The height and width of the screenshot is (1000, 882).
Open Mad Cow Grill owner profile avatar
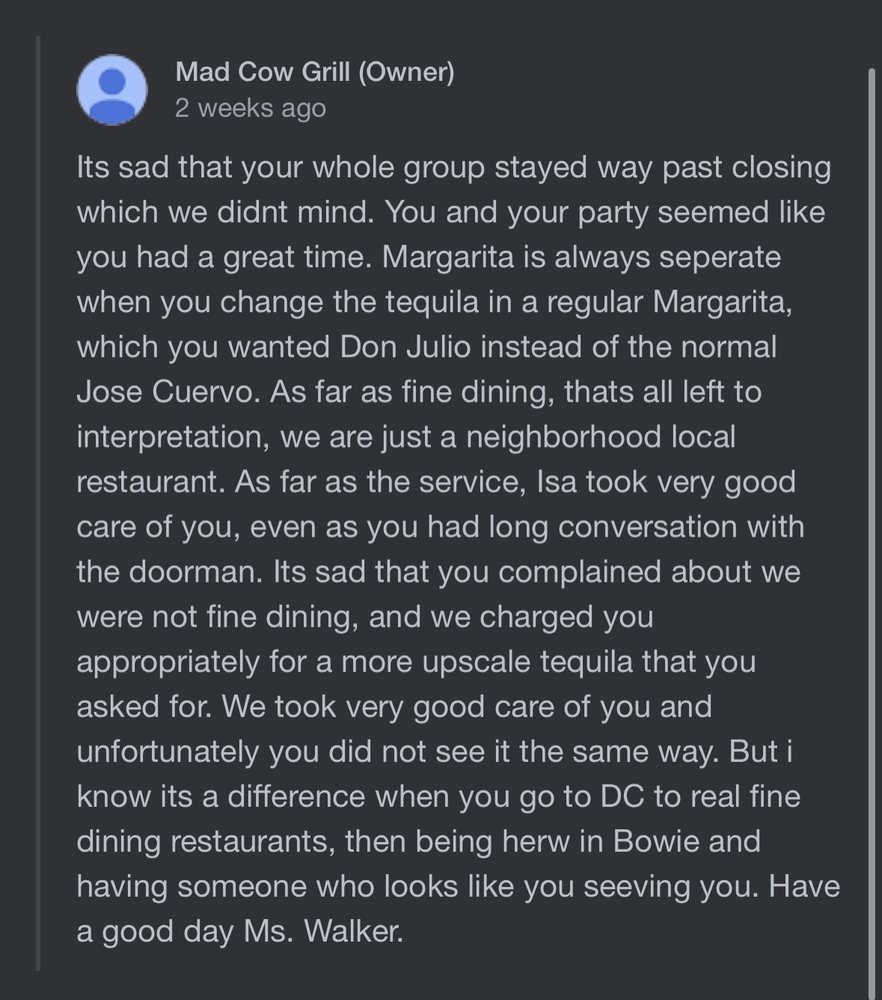(x=112, y=90)
